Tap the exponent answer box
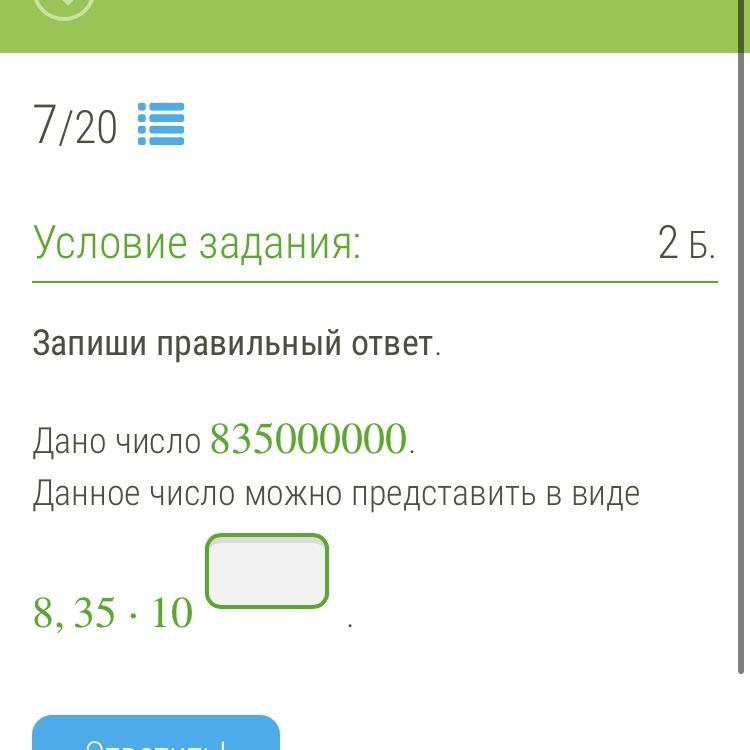This screenshot has width=750, height=750. point(267,571)
